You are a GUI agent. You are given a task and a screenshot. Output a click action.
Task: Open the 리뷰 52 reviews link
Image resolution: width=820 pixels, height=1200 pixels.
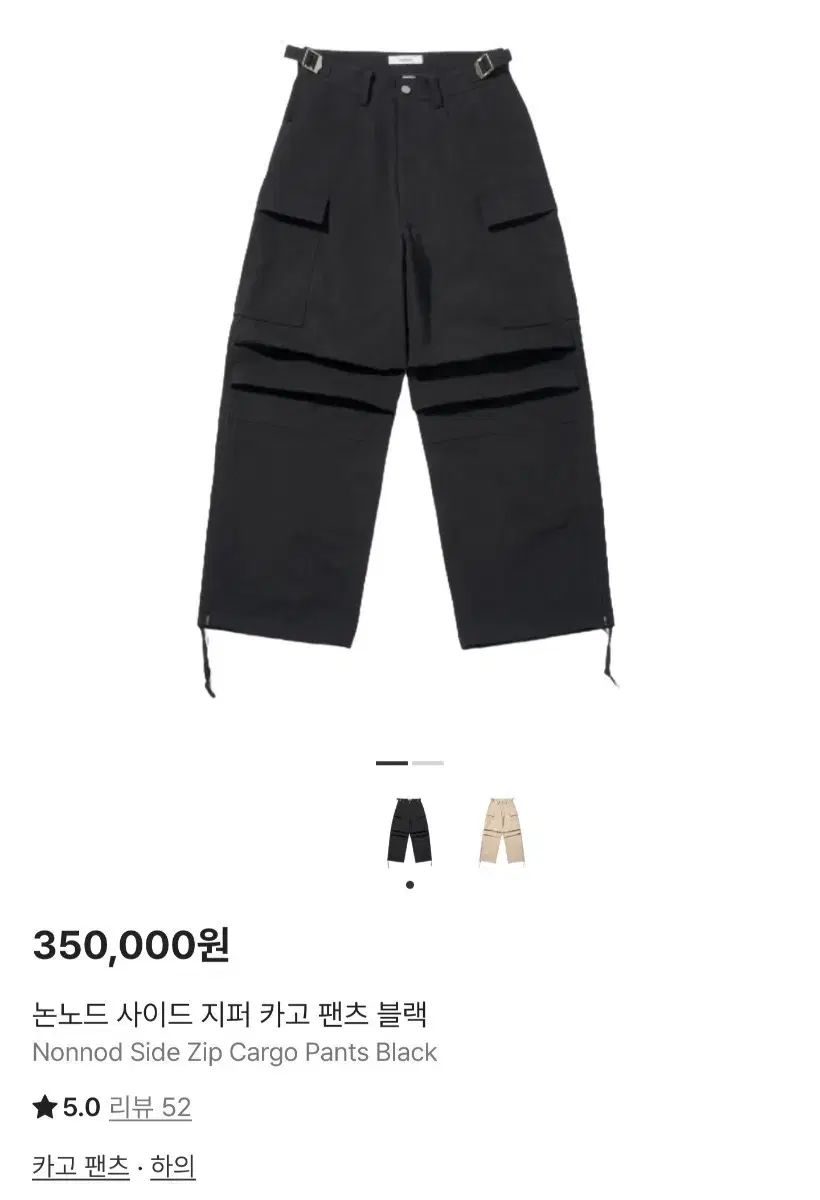(x=150, y=1107)
